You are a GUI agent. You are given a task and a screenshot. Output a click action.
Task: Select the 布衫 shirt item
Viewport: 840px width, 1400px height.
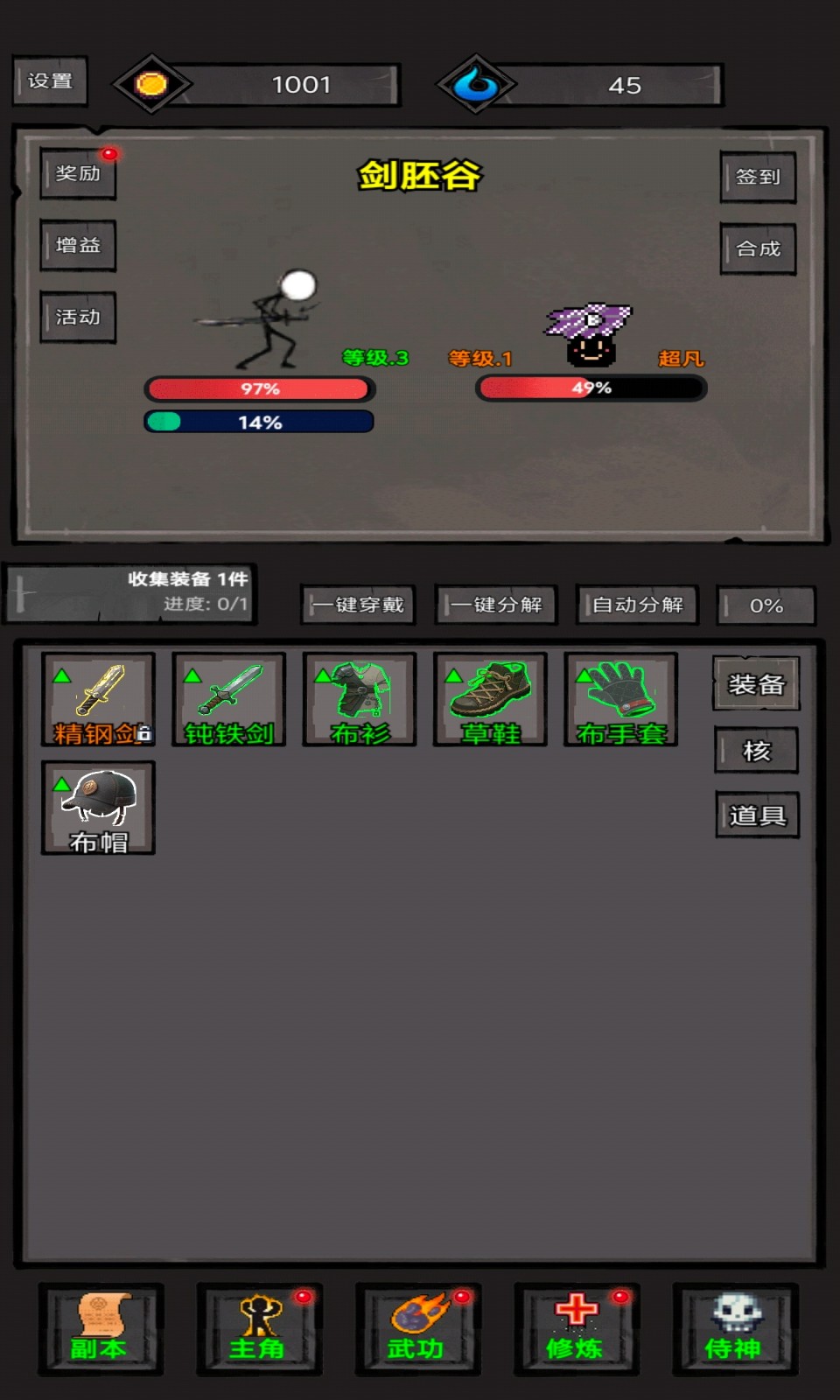point(360,700)
